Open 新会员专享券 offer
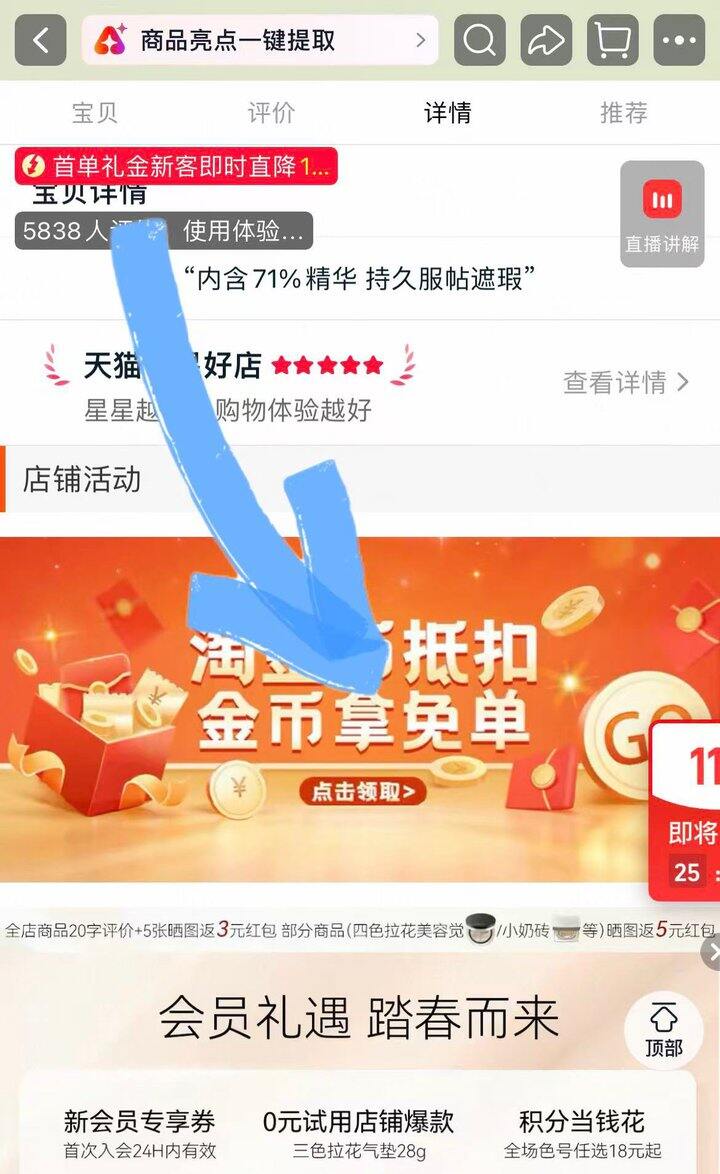 (139, 1133)
